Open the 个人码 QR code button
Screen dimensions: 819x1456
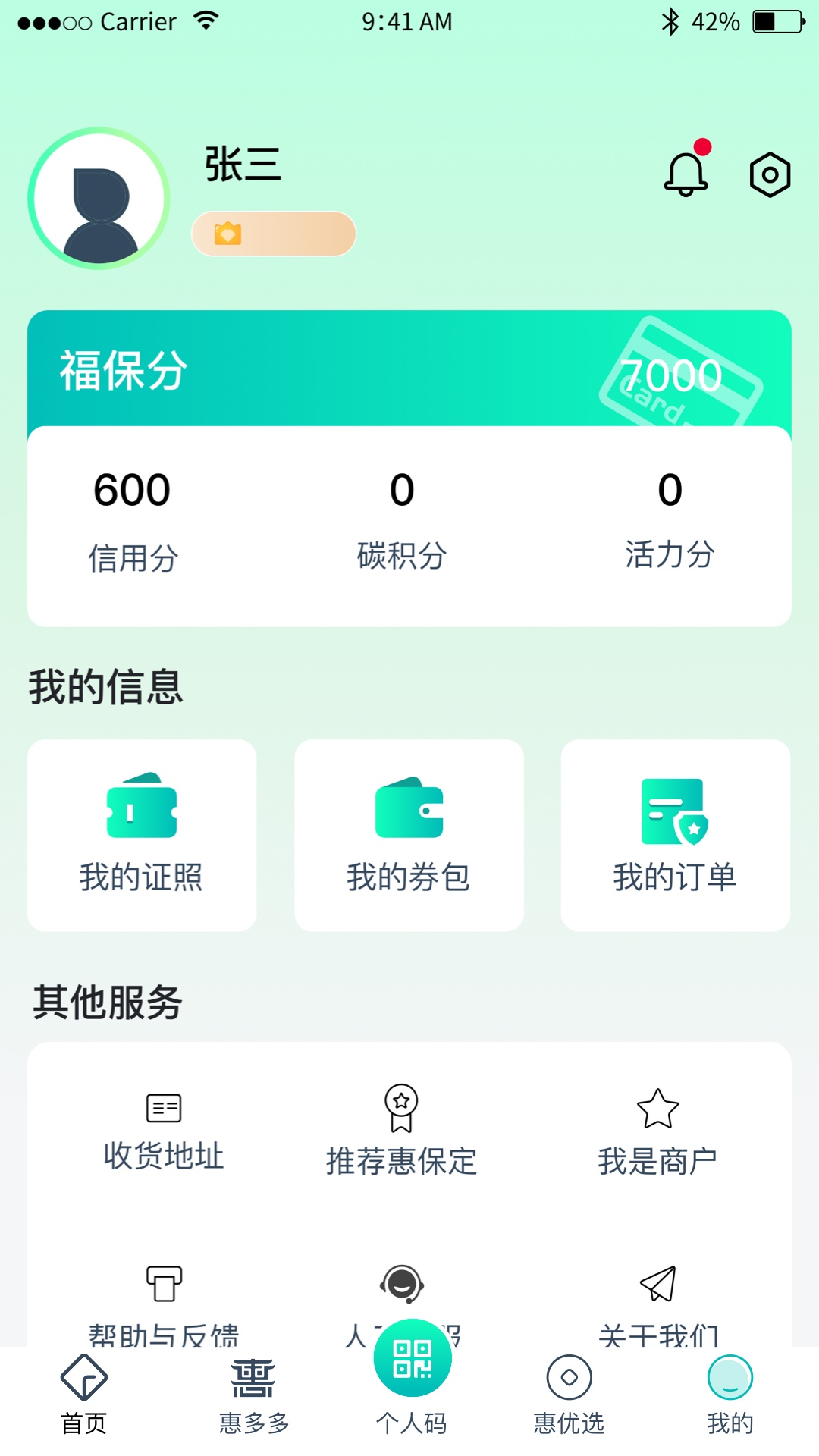[x=409, y=1357]
